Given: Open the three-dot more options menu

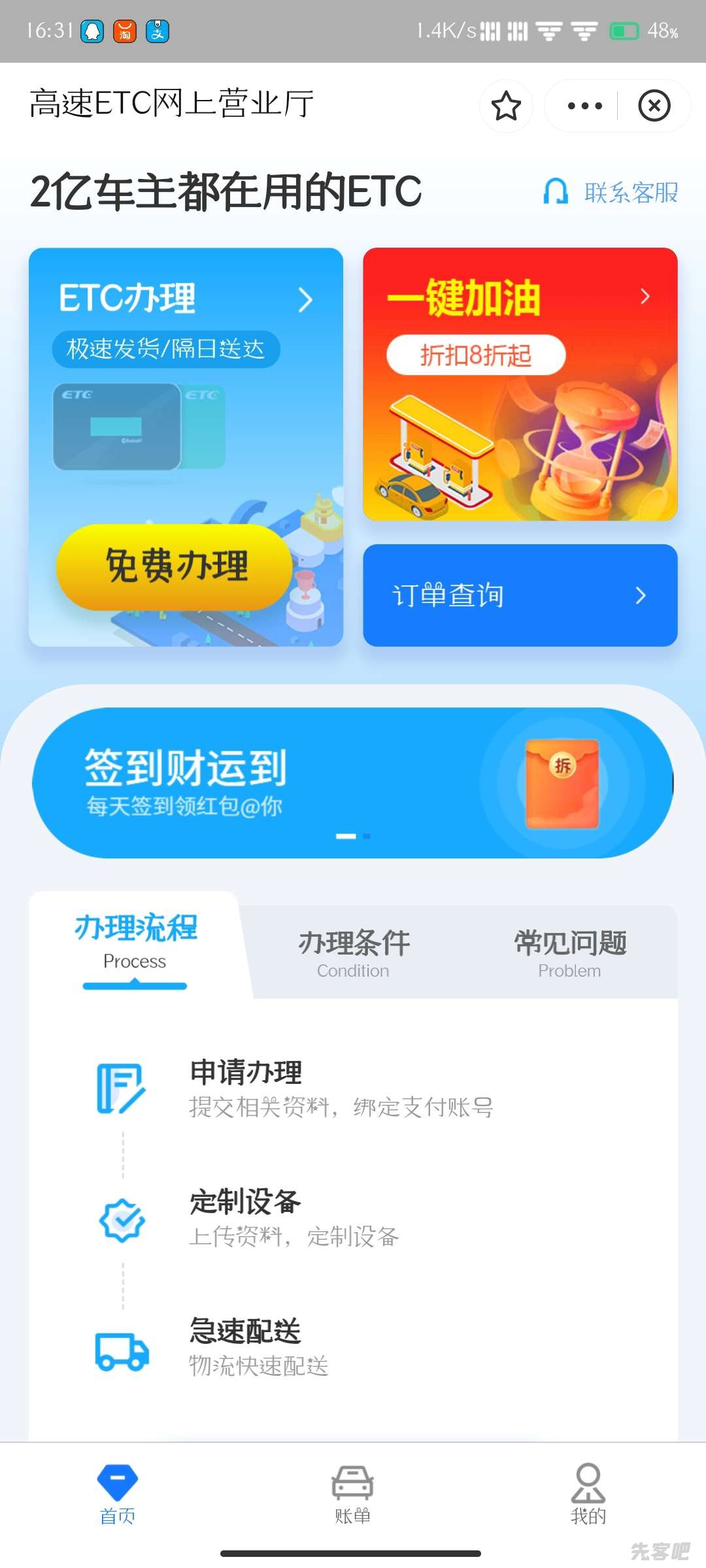Looking at the screenshot, I should [x=584, y=106].
